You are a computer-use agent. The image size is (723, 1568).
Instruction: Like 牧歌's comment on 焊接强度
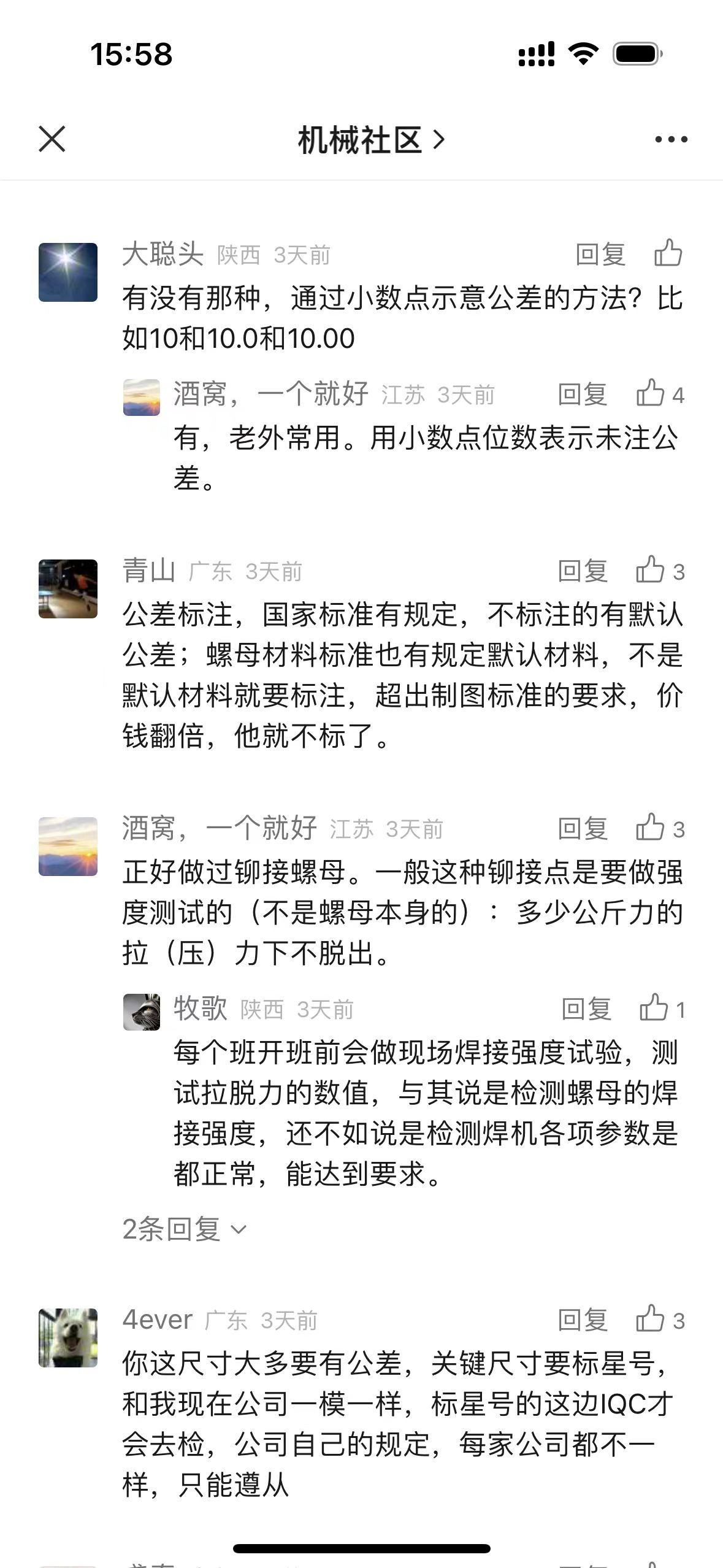click(654, 1008)
